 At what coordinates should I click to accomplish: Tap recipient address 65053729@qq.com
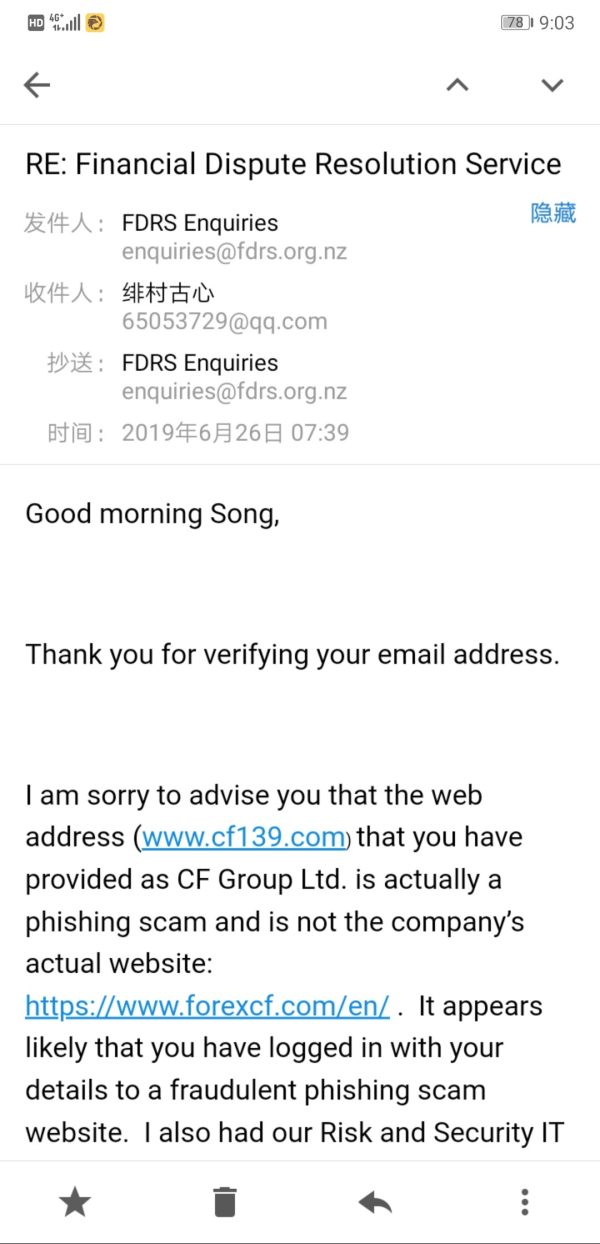(x=224, y=321)
